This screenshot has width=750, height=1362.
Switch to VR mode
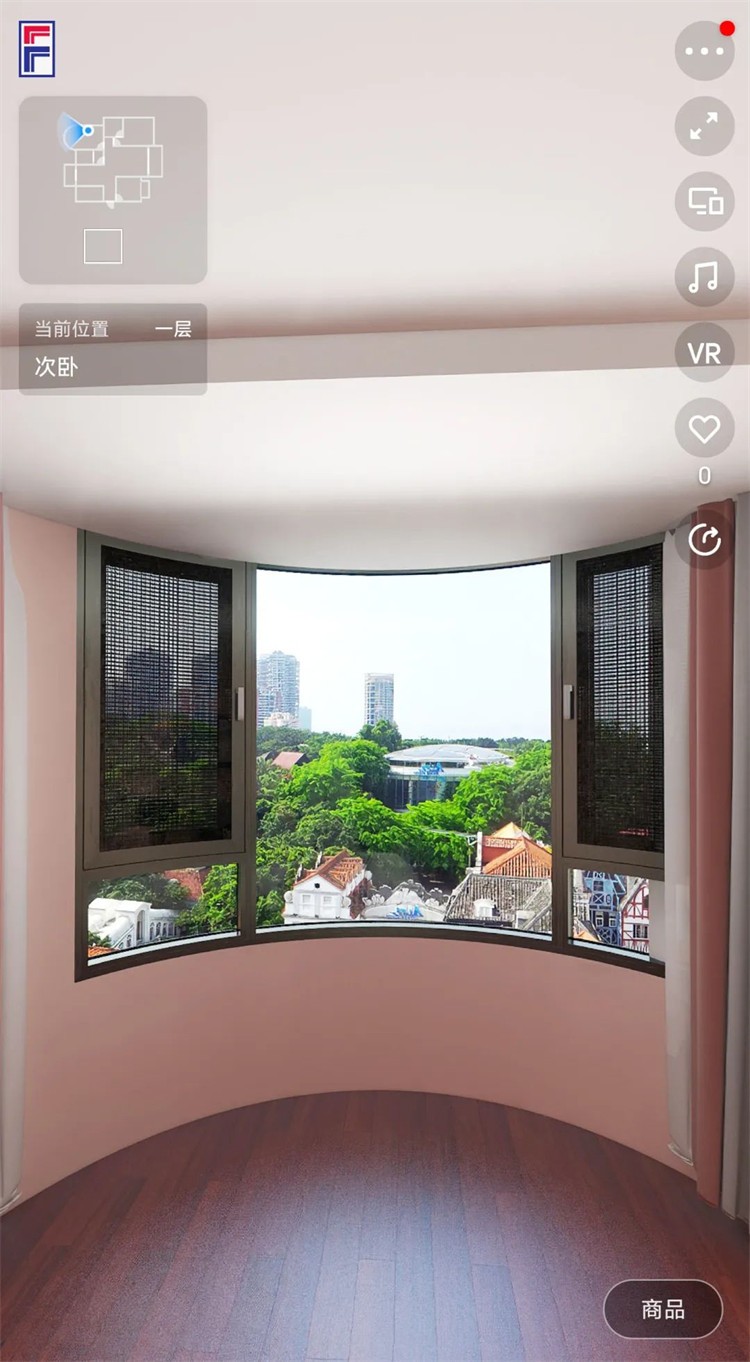(704, 353)
